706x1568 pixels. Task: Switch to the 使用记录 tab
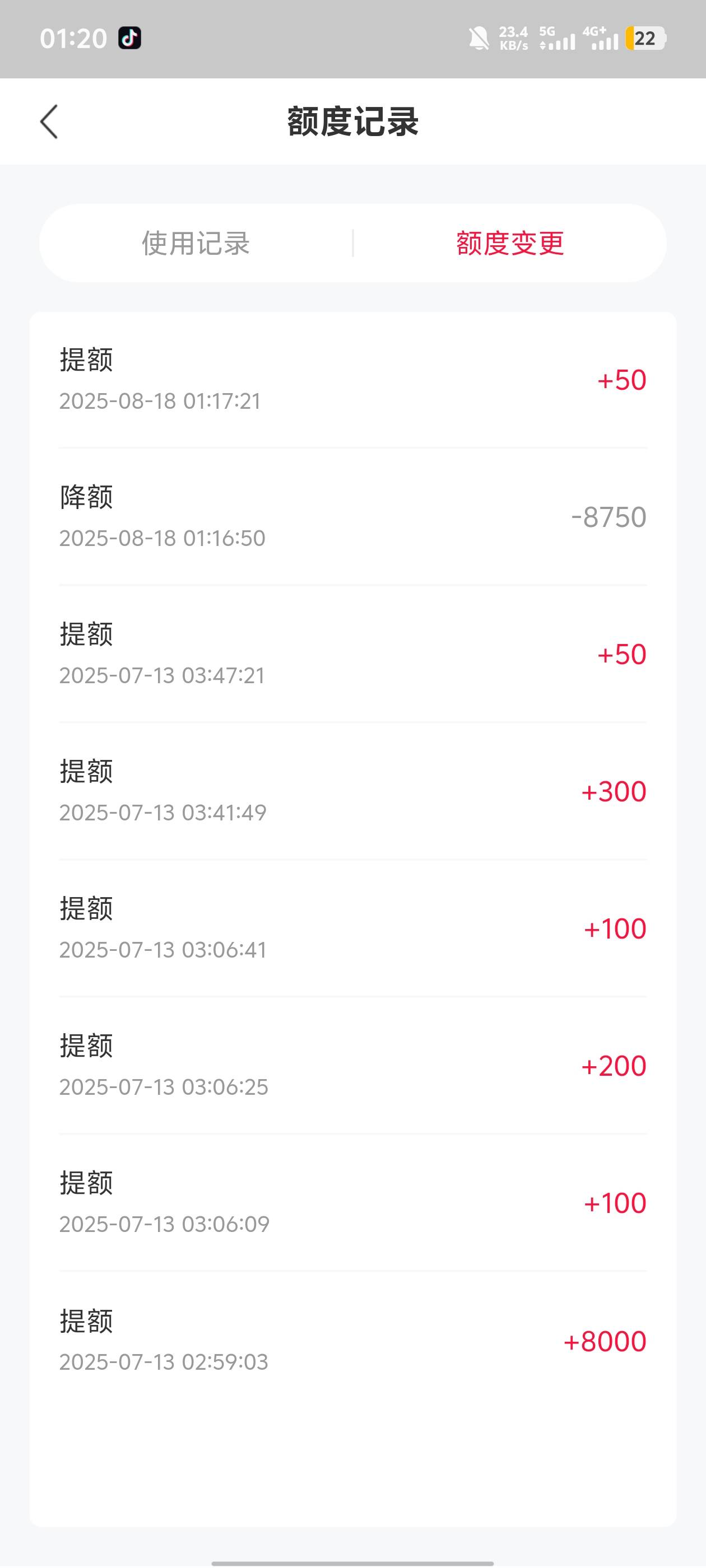[196, 243]
